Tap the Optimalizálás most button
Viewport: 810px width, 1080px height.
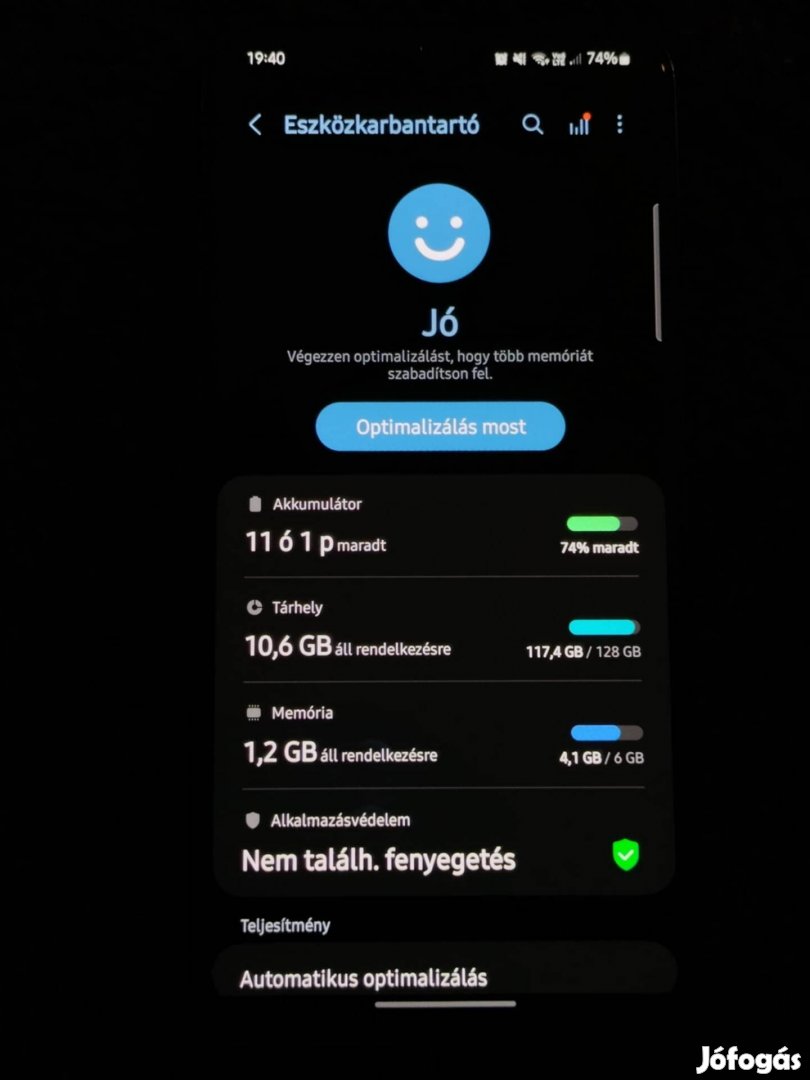click(441, 427)
